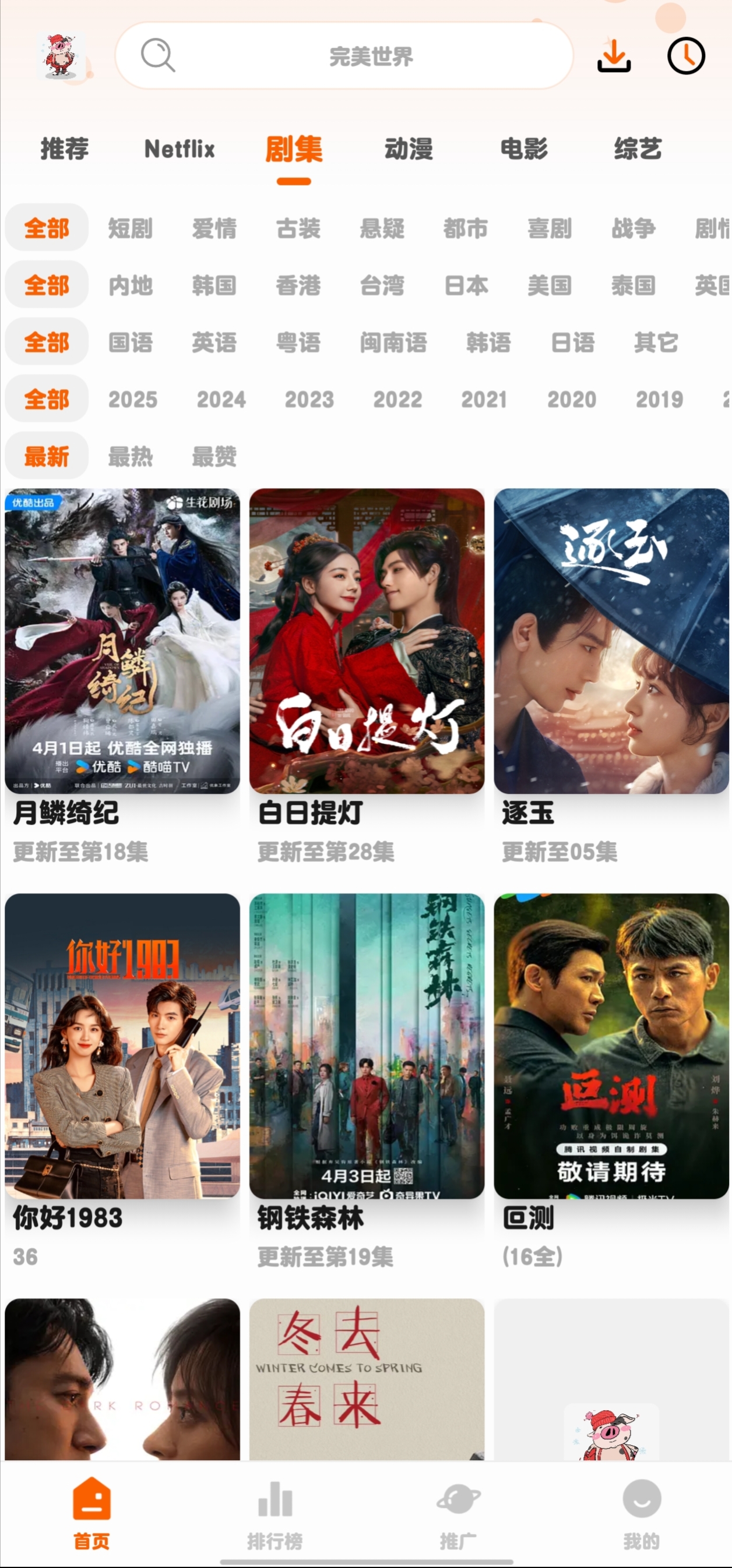Select the 粤语 language filter
This screenshot has height=1568, width=732.
[298, 342]
